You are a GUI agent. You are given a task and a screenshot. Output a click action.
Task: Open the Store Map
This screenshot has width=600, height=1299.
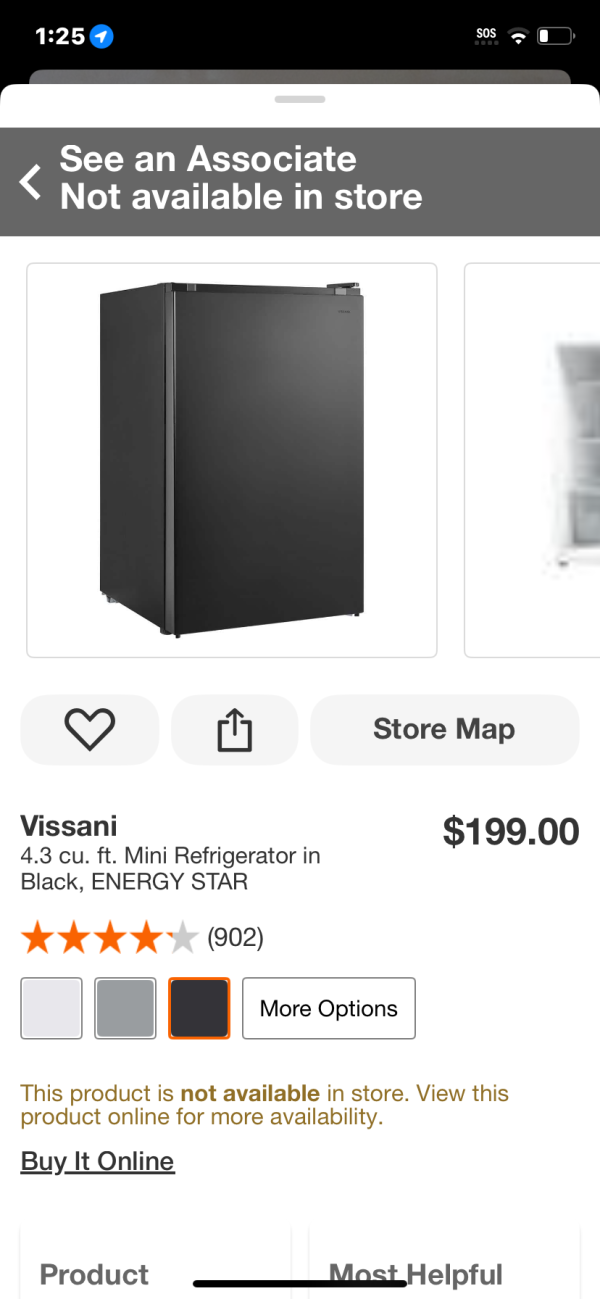(444, 729)
